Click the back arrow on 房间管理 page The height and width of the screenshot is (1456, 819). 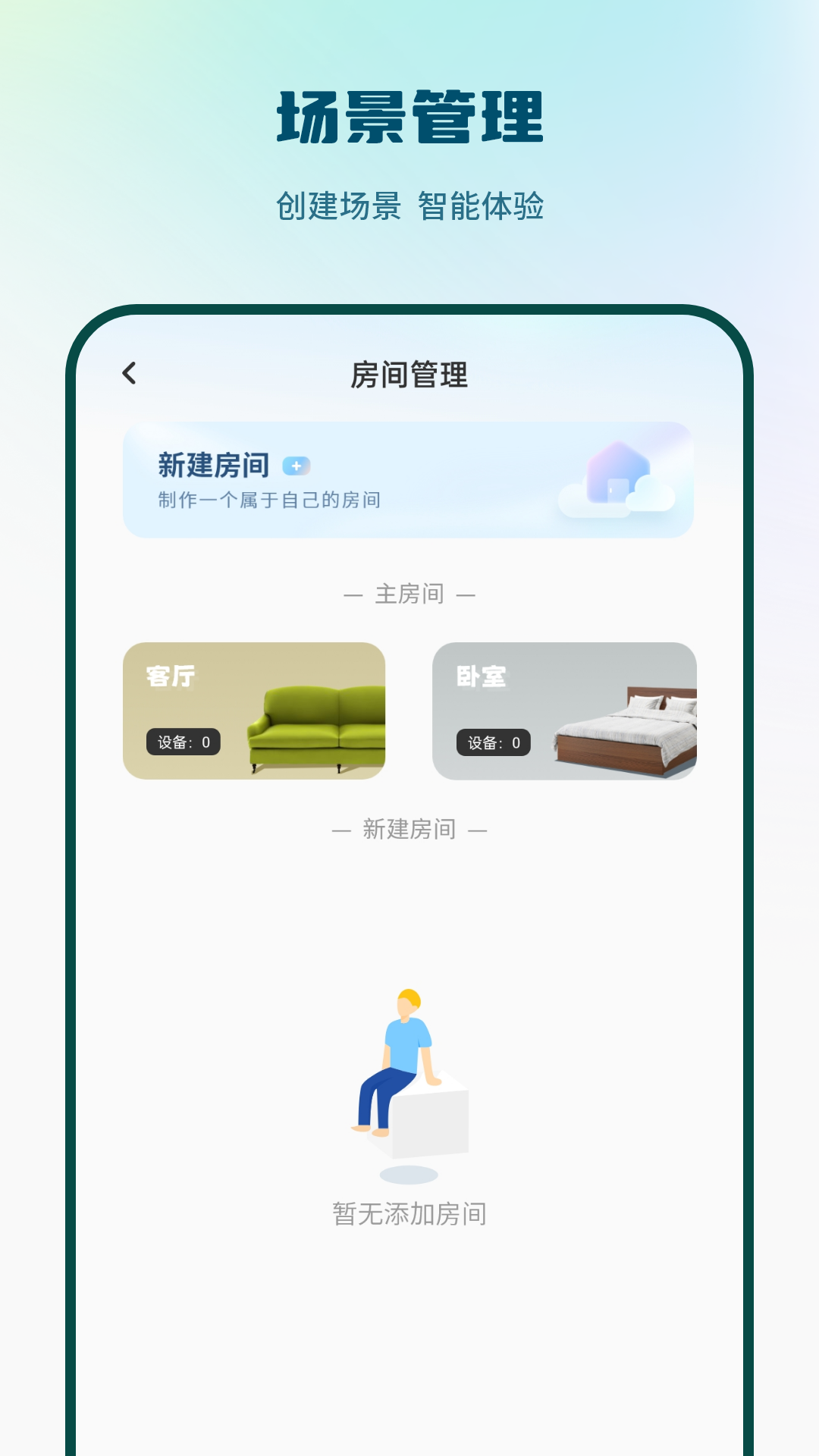tap(130, 373)
